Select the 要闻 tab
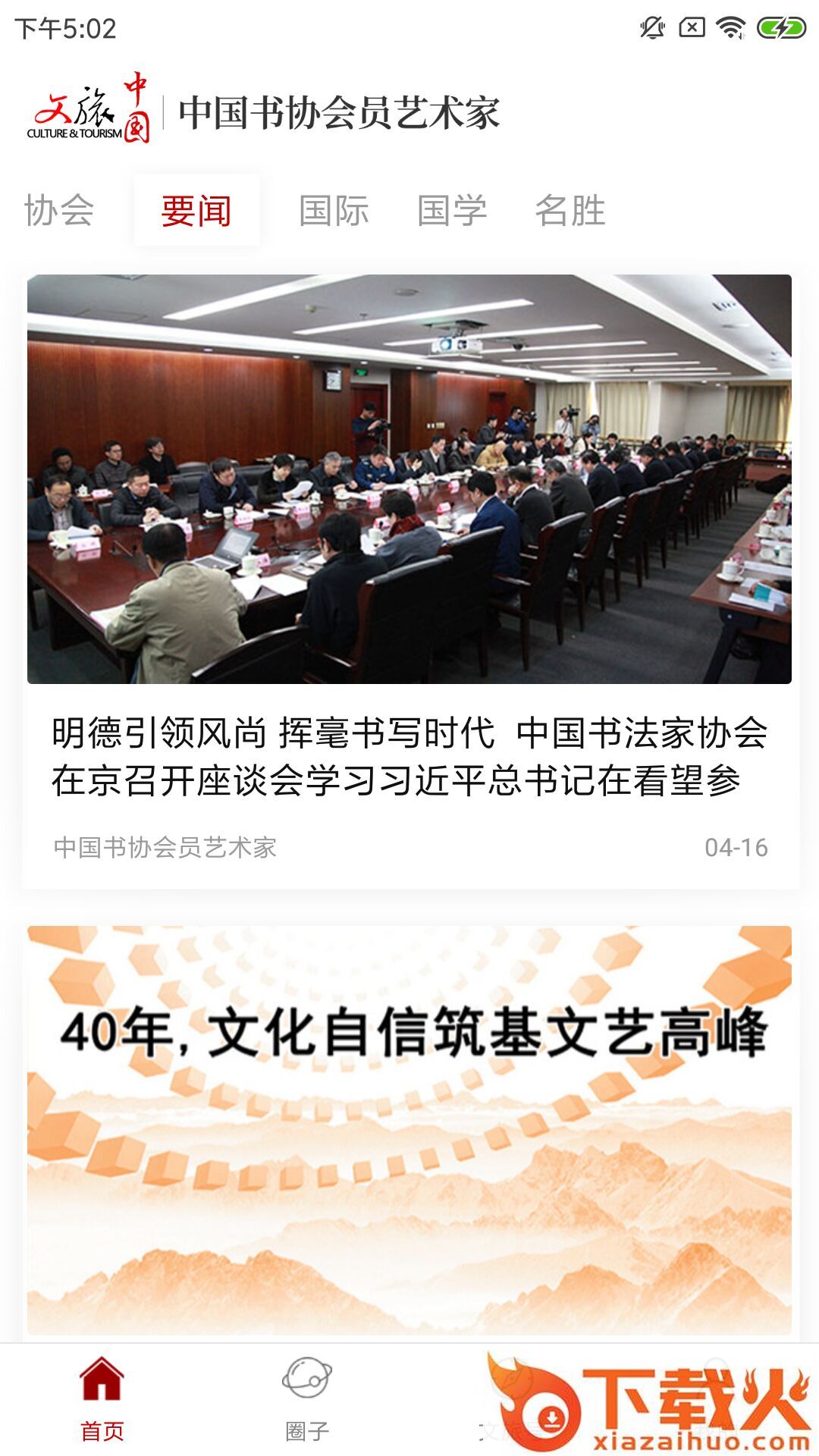 click(x=196, y=211)
